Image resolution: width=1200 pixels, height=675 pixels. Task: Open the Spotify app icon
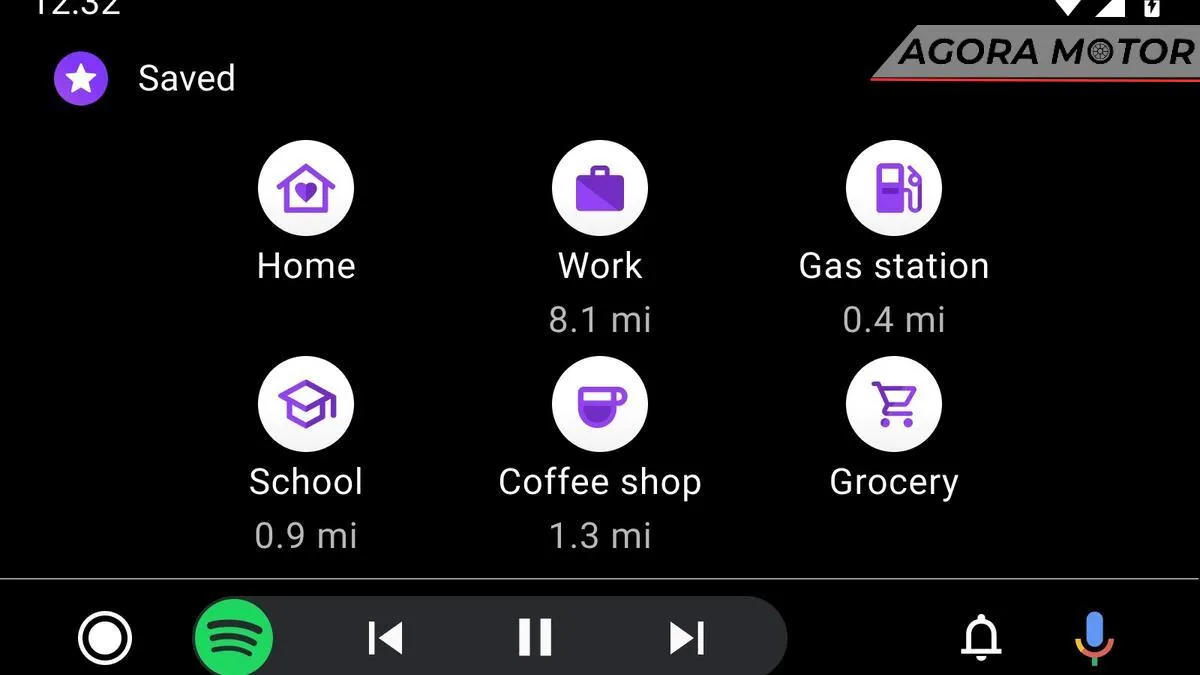coord(233,637)
